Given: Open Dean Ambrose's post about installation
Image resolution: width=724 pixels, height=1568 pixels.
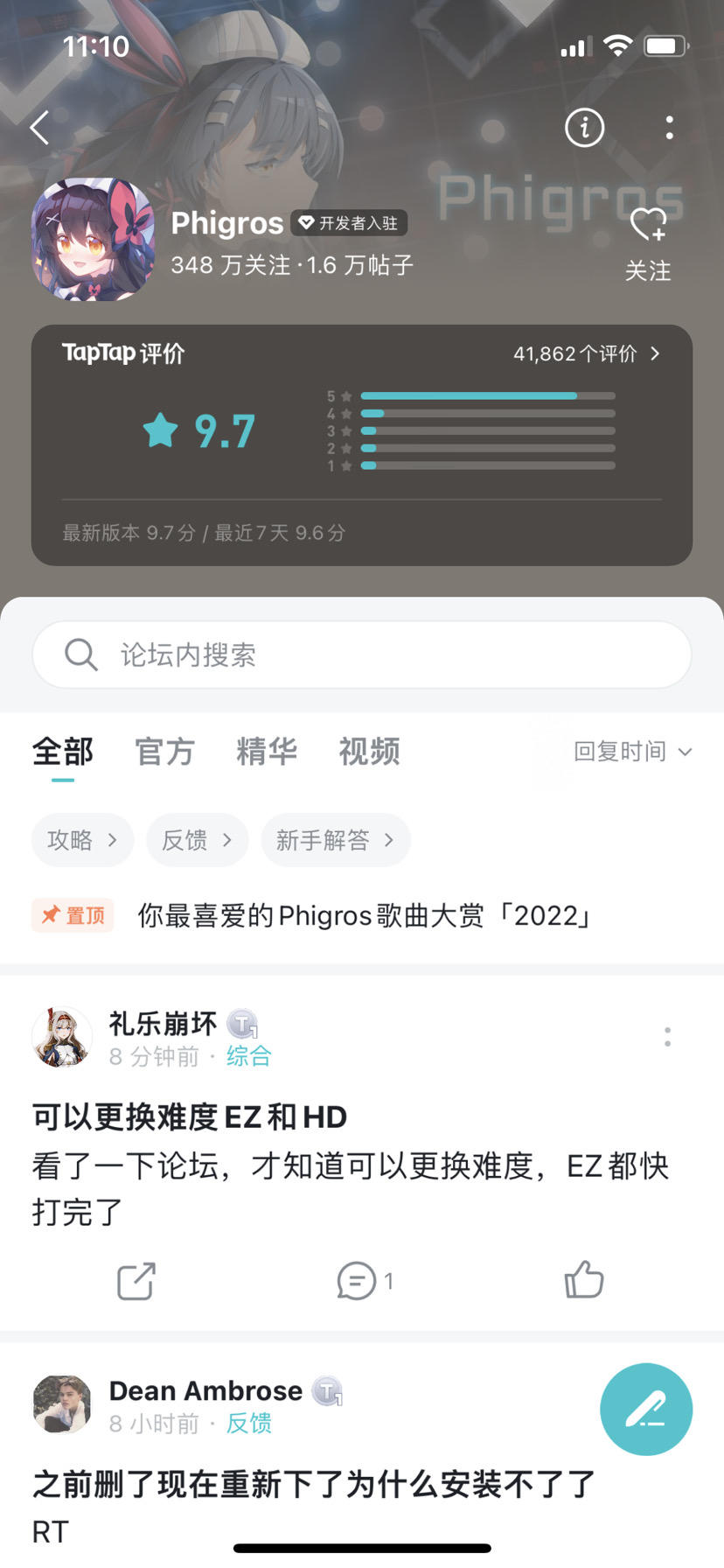Looking at the screenshot, I should coord(313,1484).
